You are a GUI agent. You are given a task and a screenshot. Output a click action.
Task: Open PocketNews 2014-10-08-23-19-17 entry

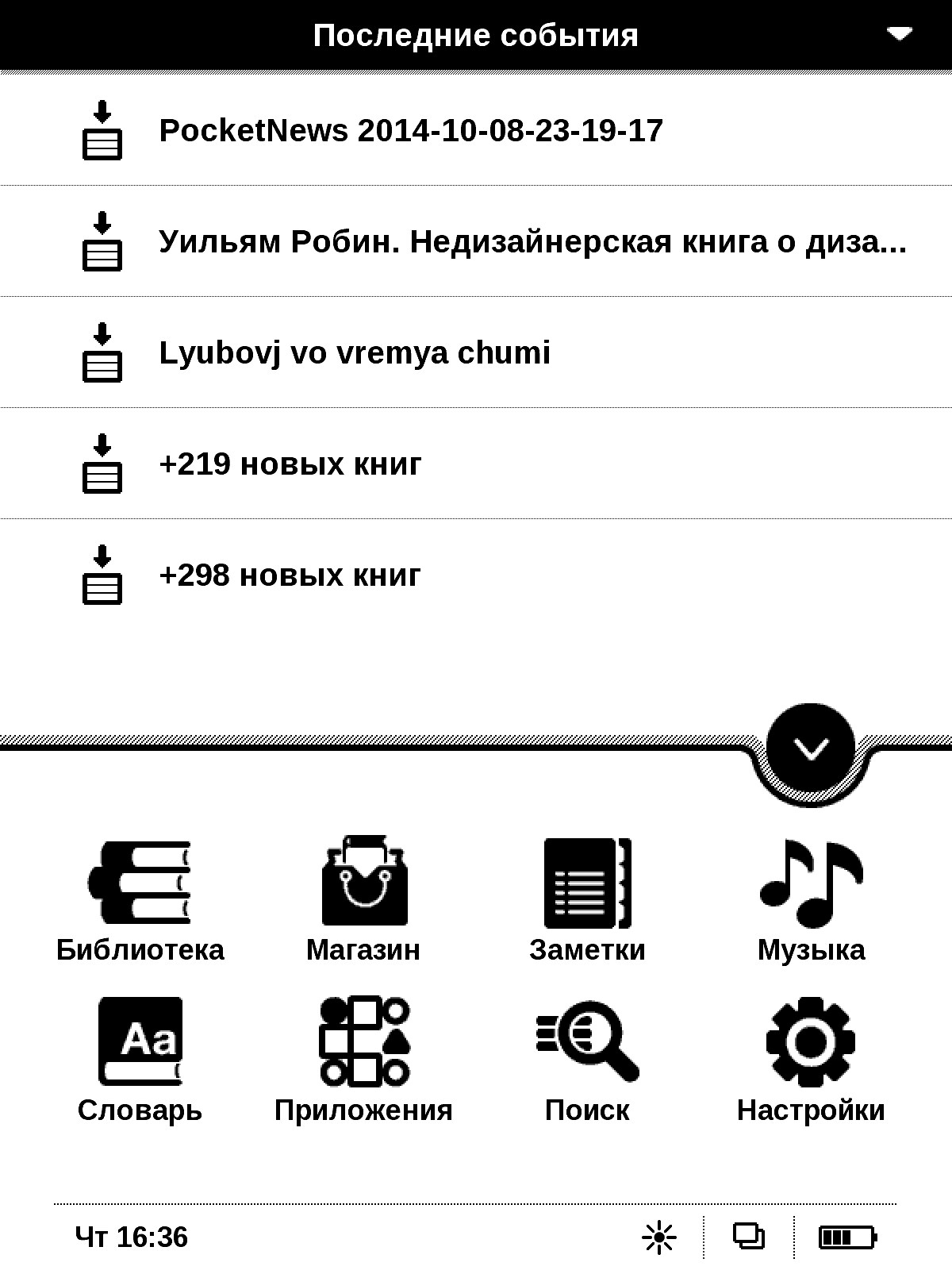coord(410,130)
